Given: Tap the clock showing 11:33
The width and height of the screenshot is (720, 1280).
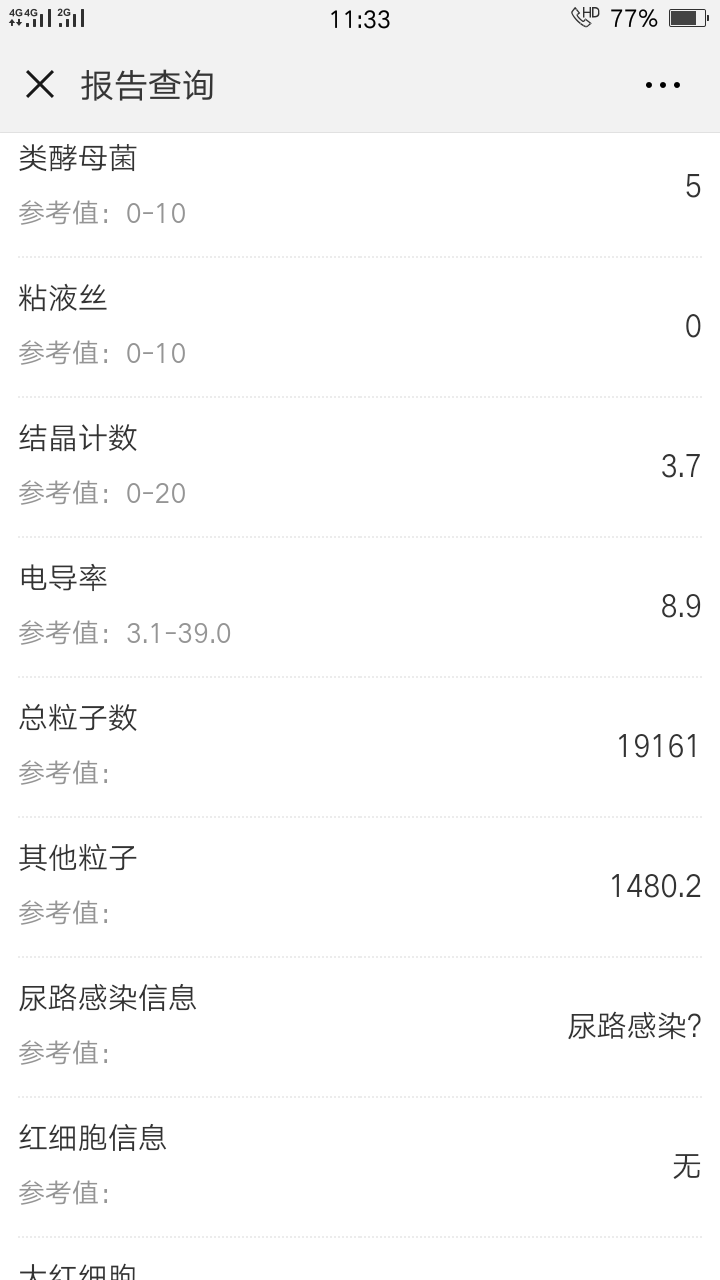Looking at the screenshot, I should 360,19.
